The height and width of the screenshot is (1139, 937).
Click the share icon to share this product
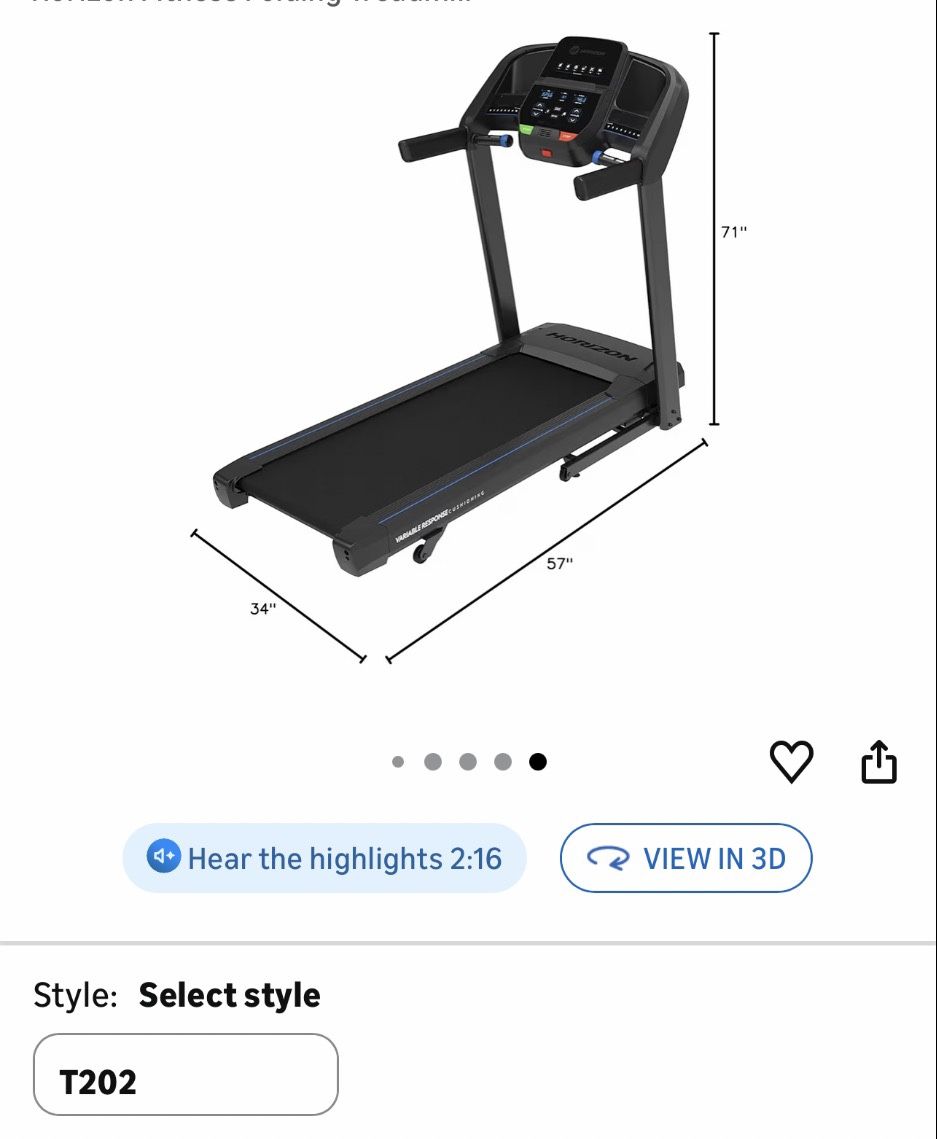(x=880, y=761)
